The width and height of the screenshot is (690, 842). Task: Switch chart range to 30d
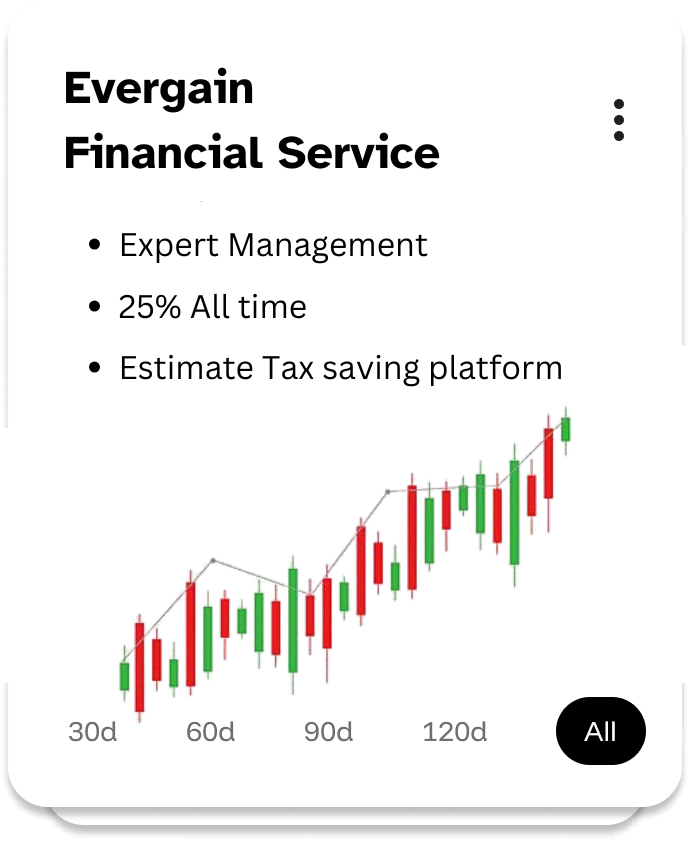point(93,732)
